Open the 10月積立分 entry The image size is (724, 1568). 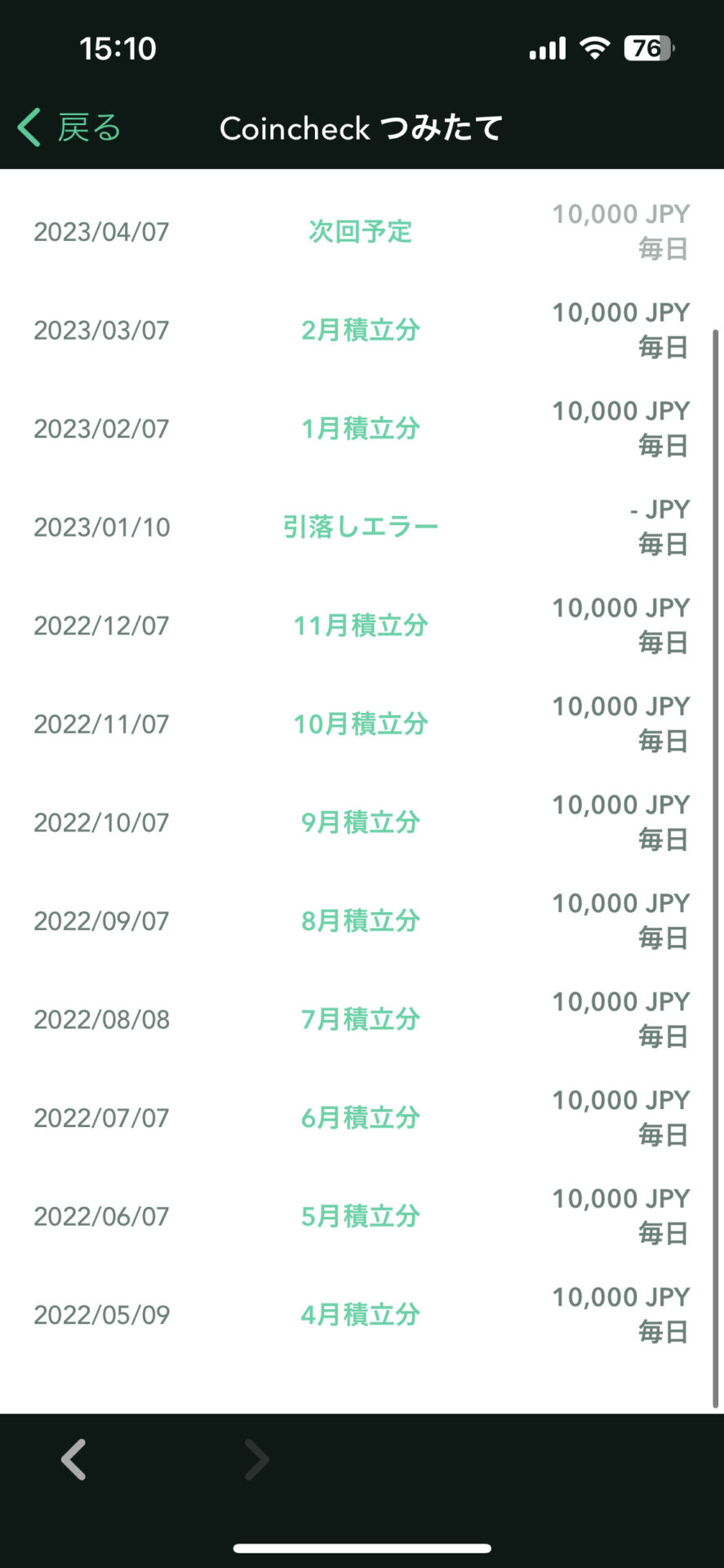(x=360, y=724)
